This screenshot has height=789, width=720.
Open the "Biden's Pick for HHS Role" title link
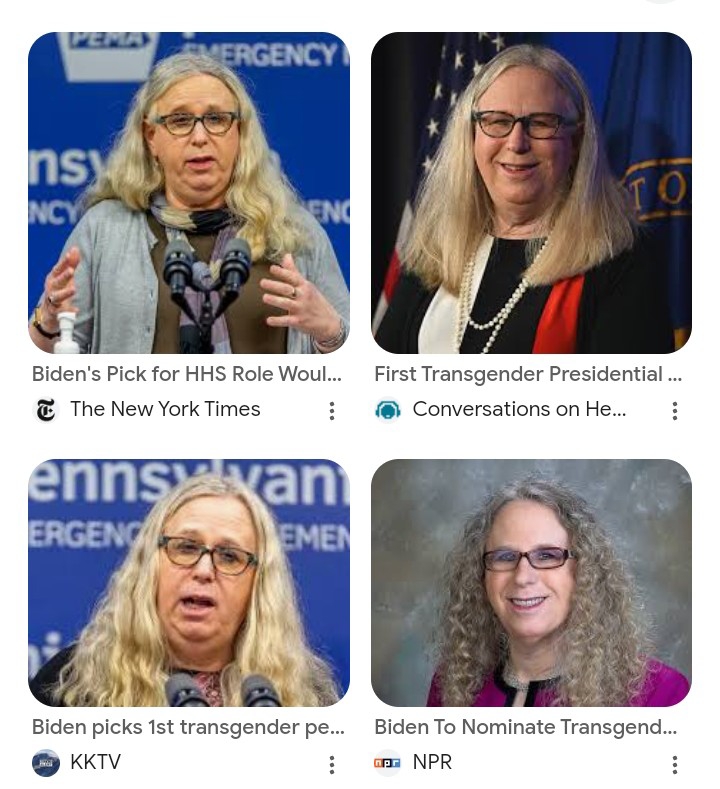pos(187,375)
